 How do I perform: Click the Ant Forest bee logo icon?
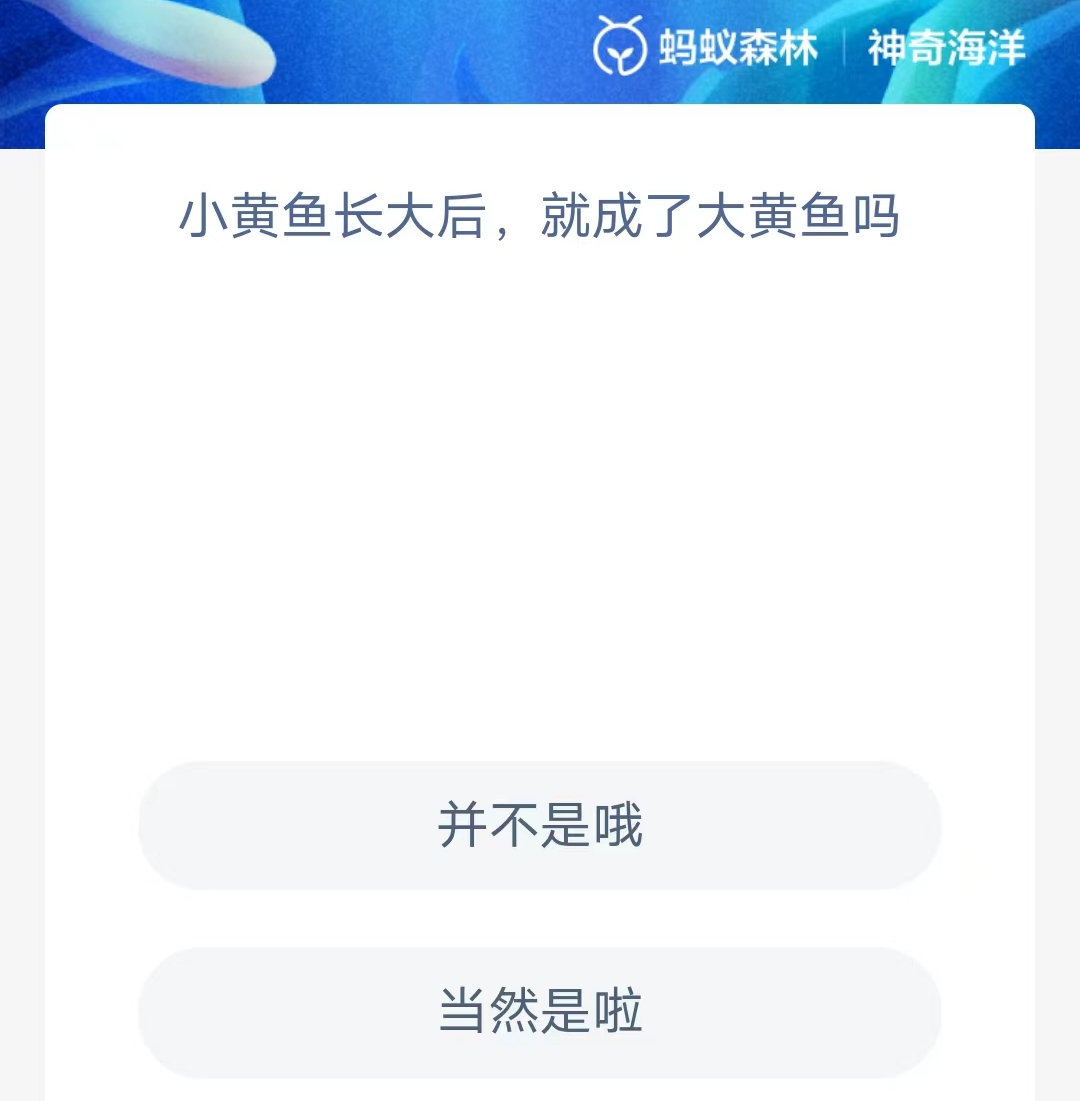(619, 45)
